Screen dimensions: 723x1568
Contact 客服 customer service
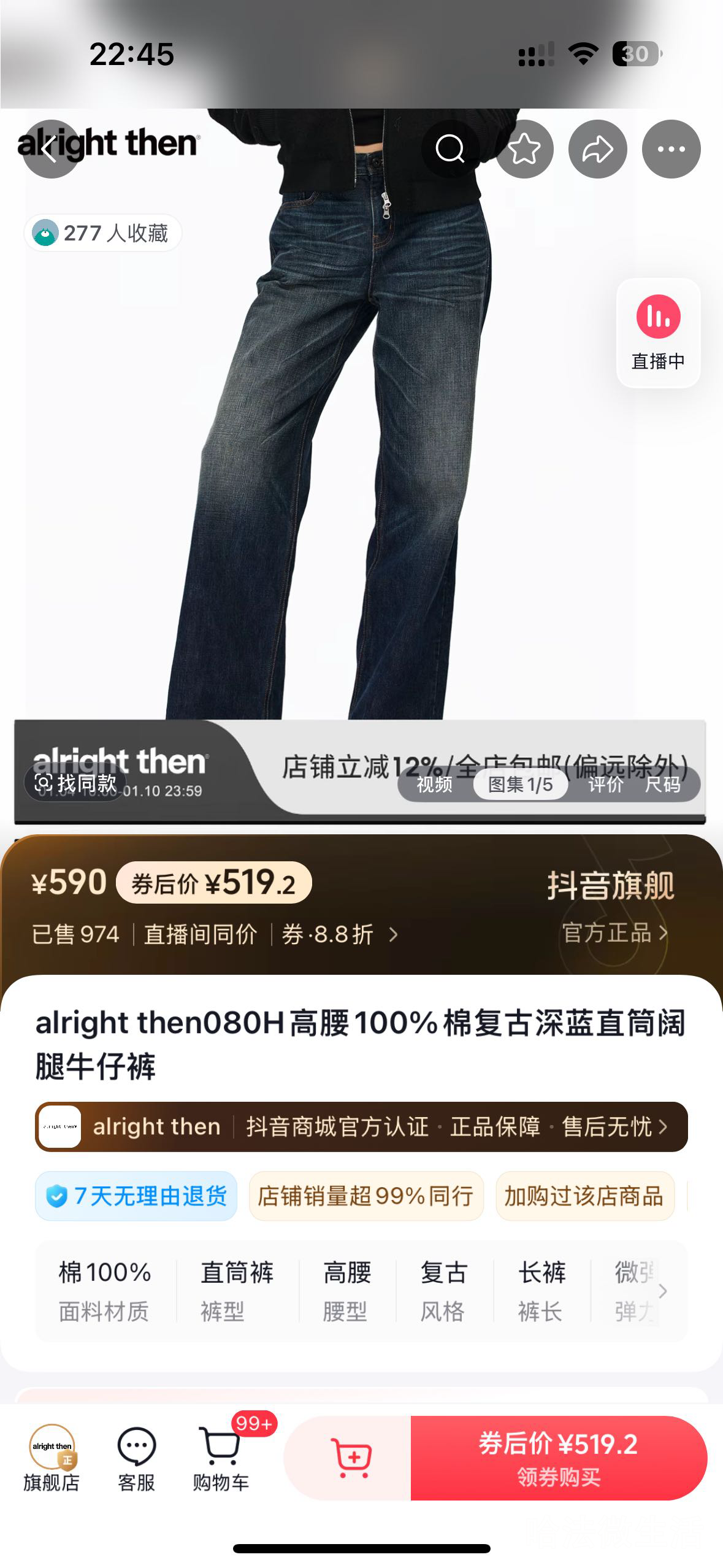[136, 1458]
